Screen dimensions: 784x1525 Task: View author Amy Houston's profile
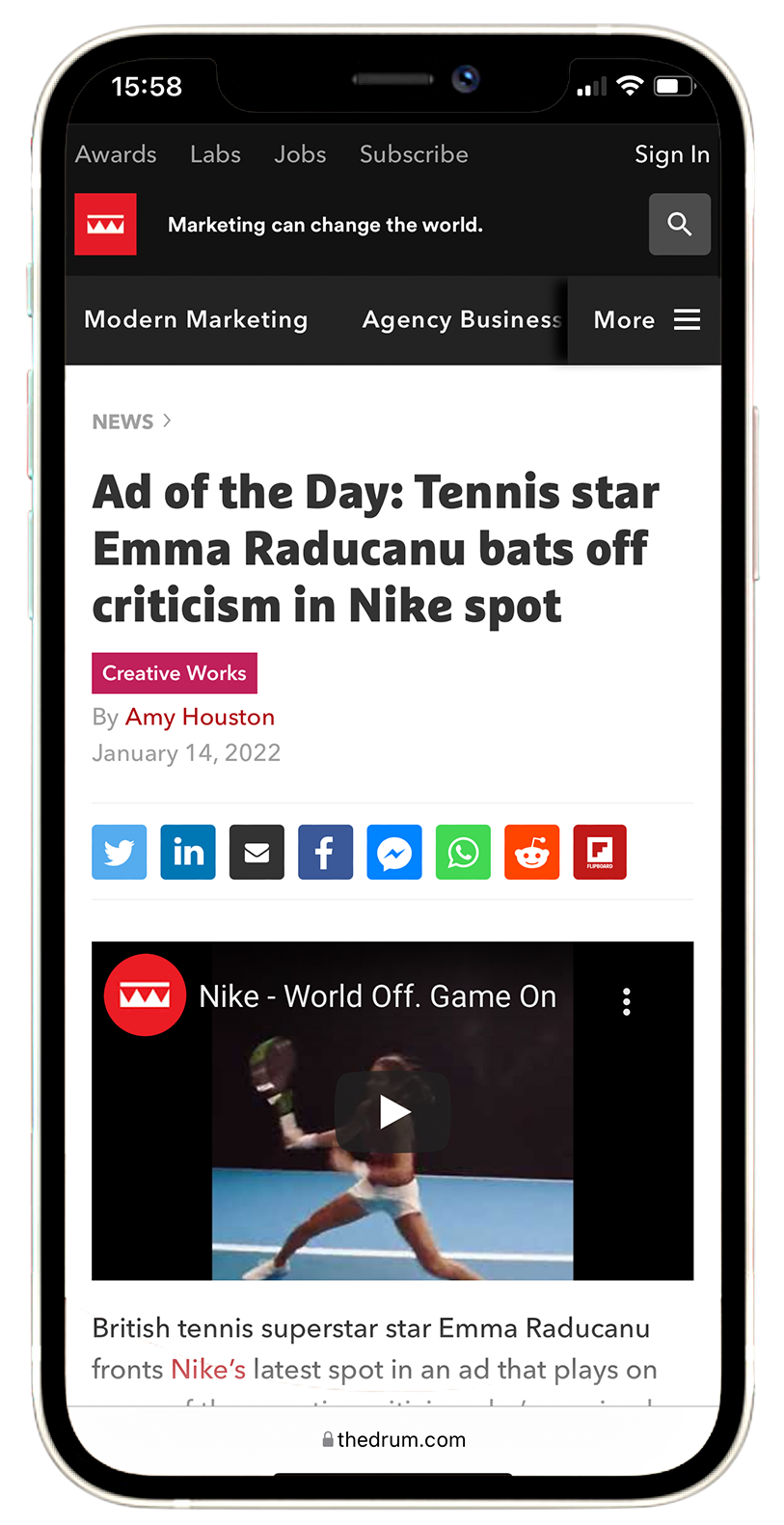pyautogui.click(x=200, y=717)
